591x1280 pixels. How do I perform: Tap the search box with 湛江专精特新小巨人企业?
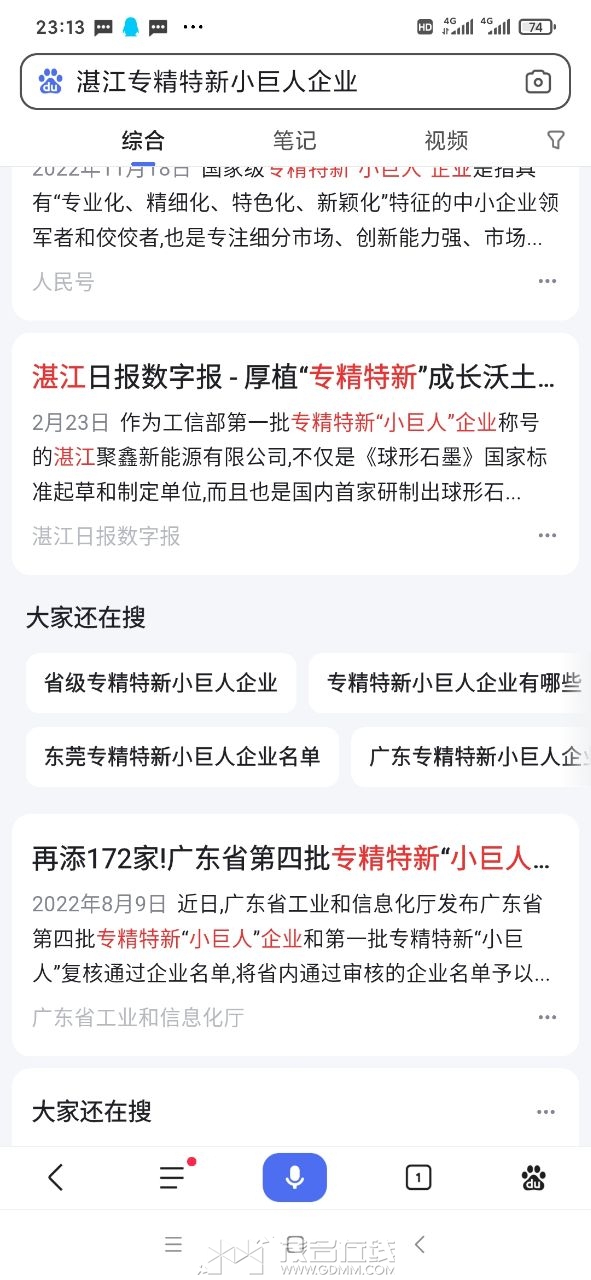[295, 81]
